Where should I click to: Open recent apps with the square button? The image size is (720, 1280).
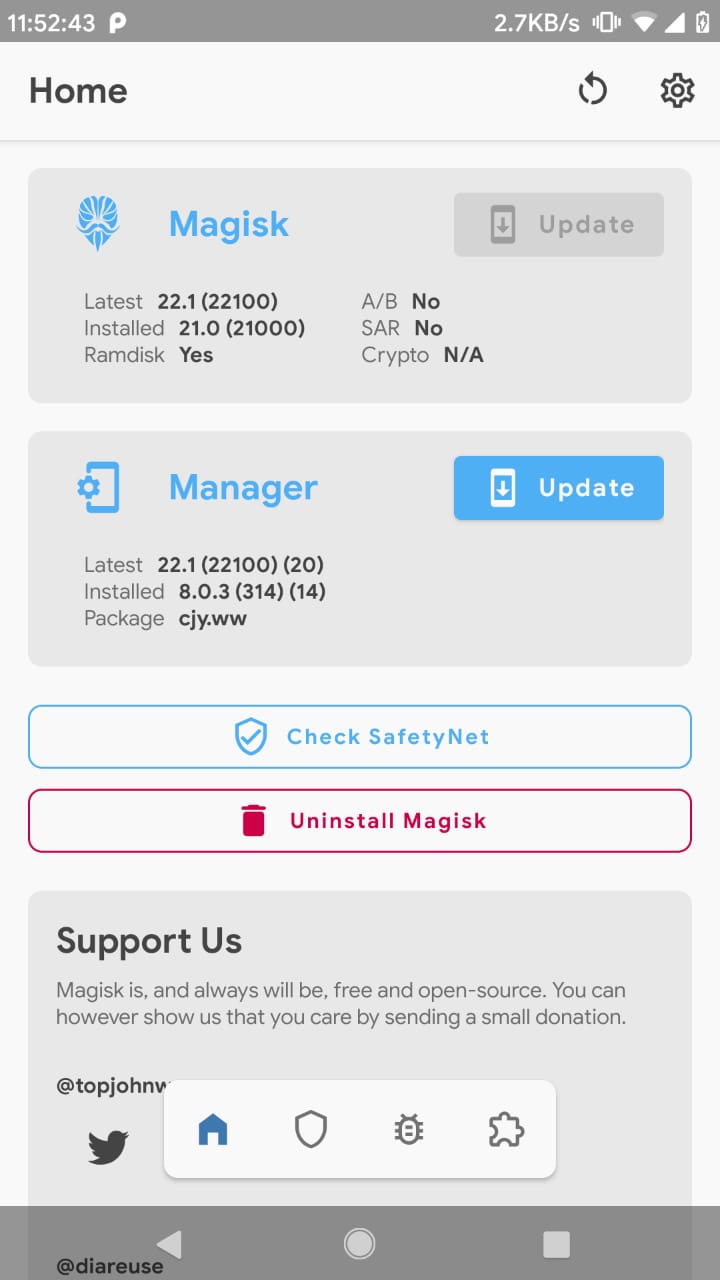click(x=556, y=1244)
